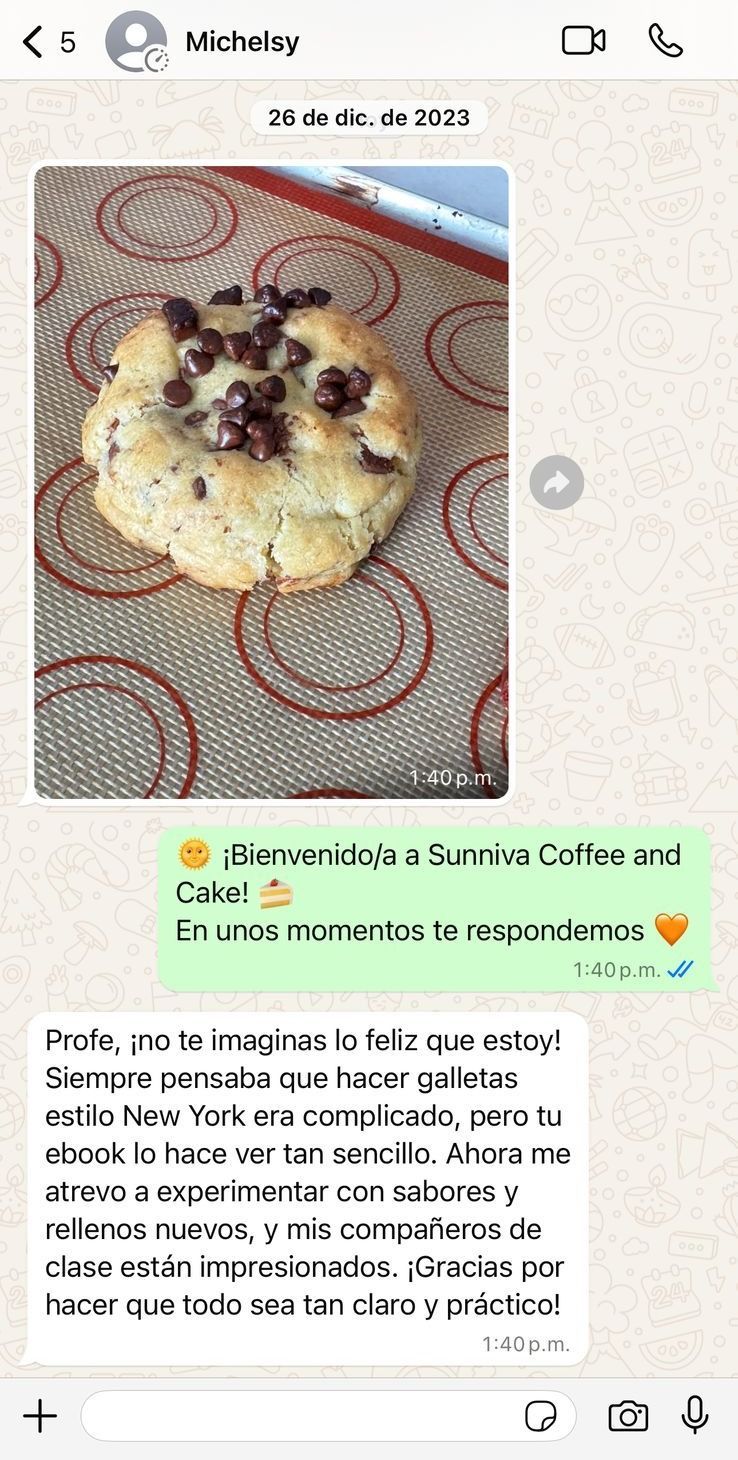Record a voice message with the microphone
This screenshot has width=738, height=1460.
(695, 1416)
